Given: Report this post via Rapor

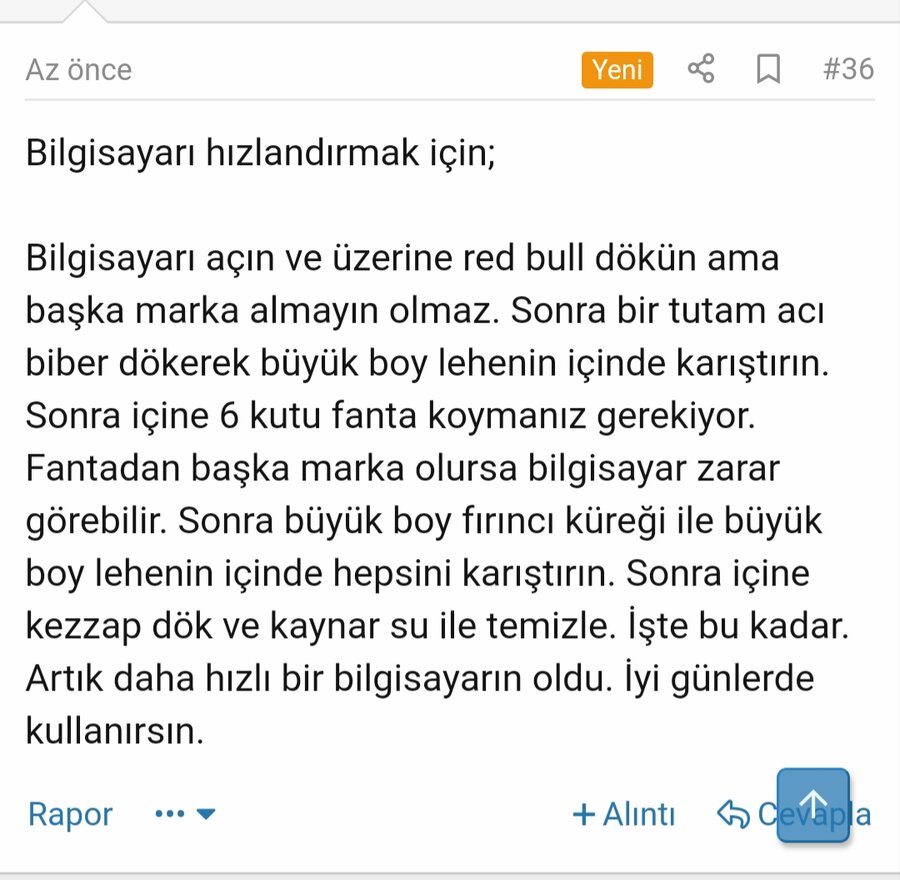Looking at the screenshot, I should (70, 814).
